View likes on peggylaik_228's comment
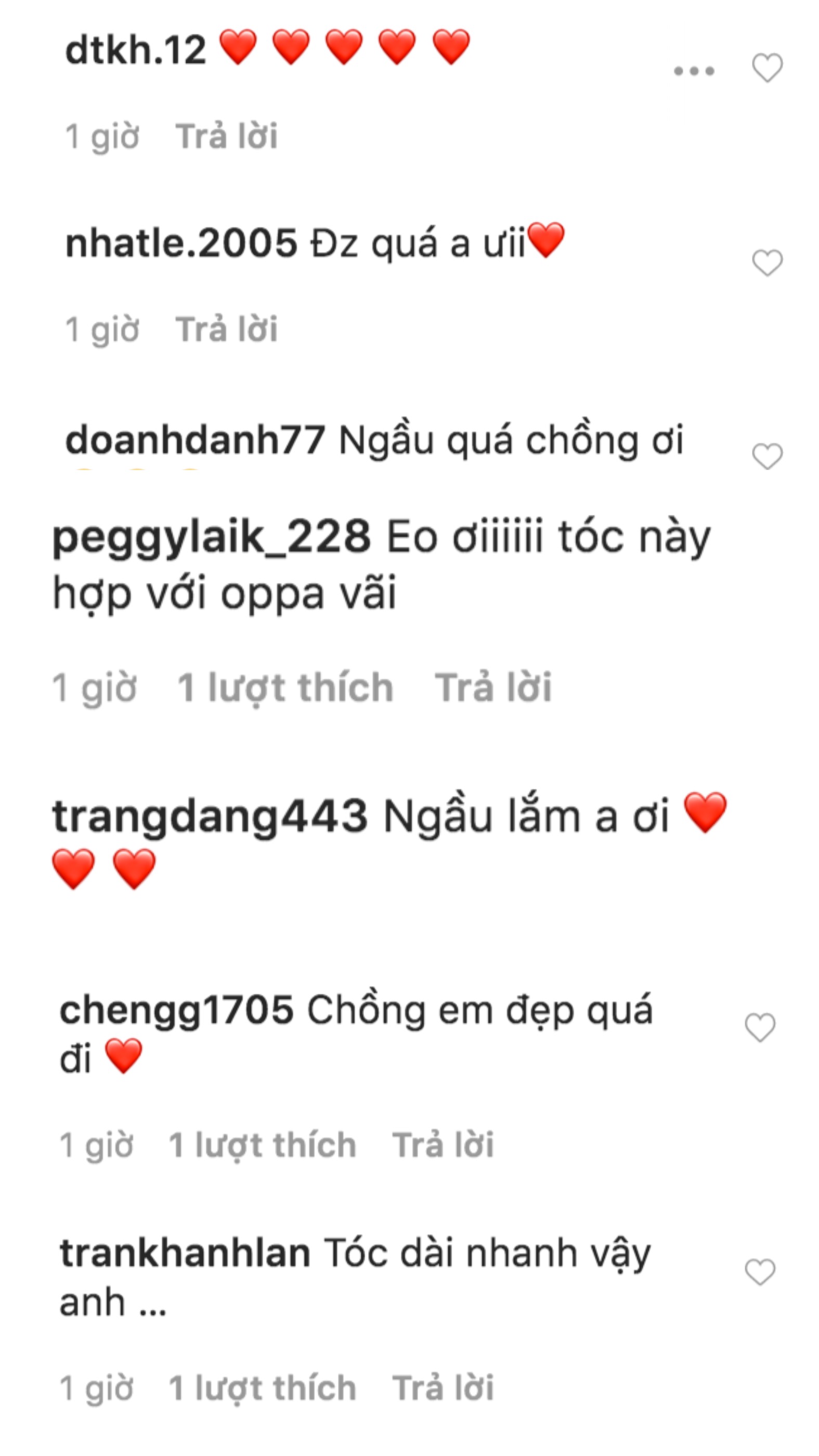The image size is (819, 1456). click(x=285, y=687)
